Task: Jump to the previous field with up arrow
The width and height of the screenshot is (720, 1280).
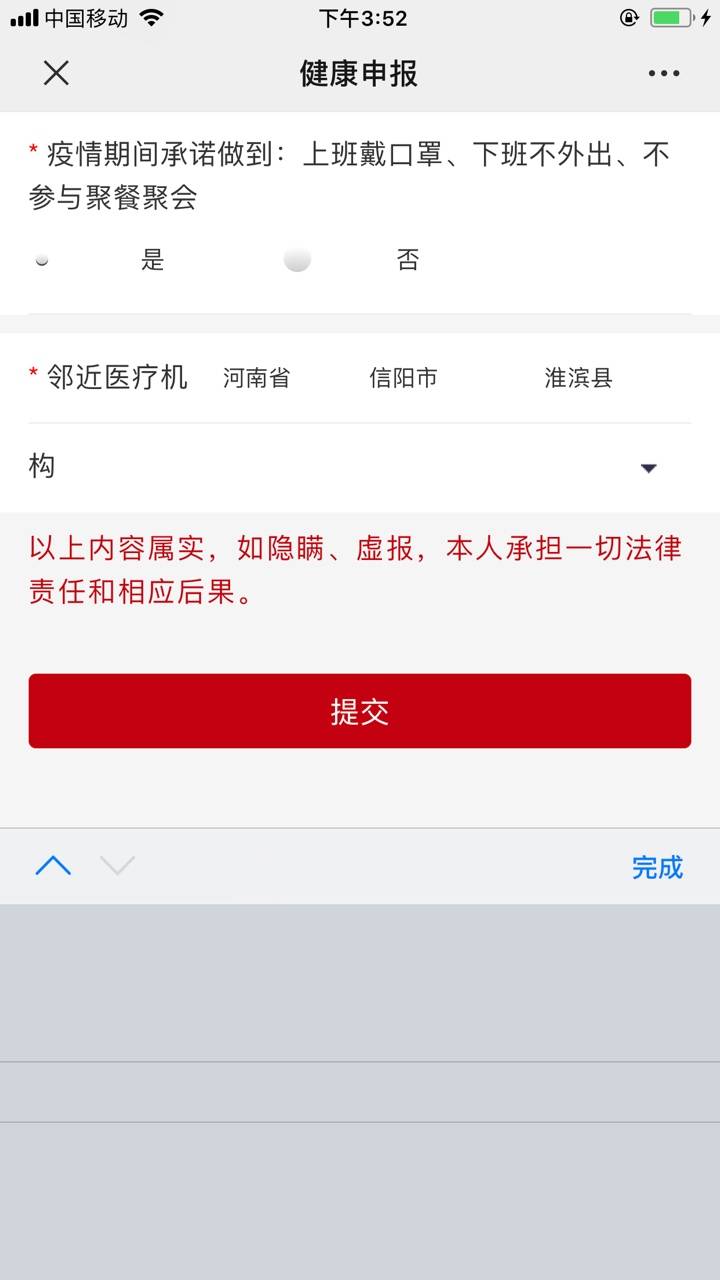Action: tap(53, 866)
